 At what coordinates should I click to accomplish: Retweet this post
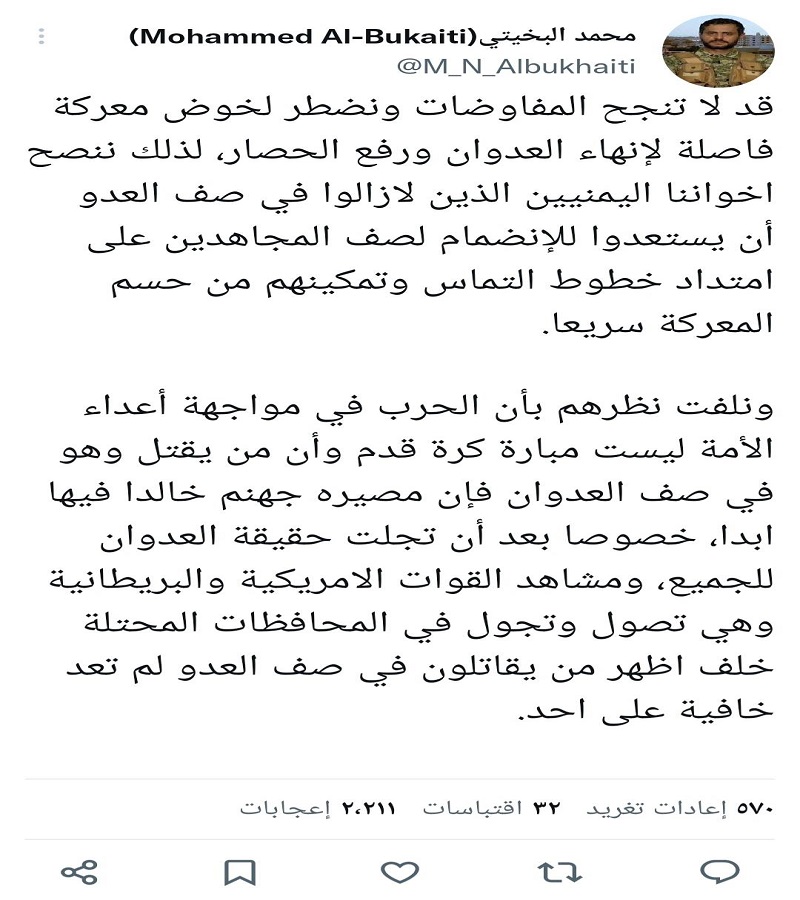point(559,871)
